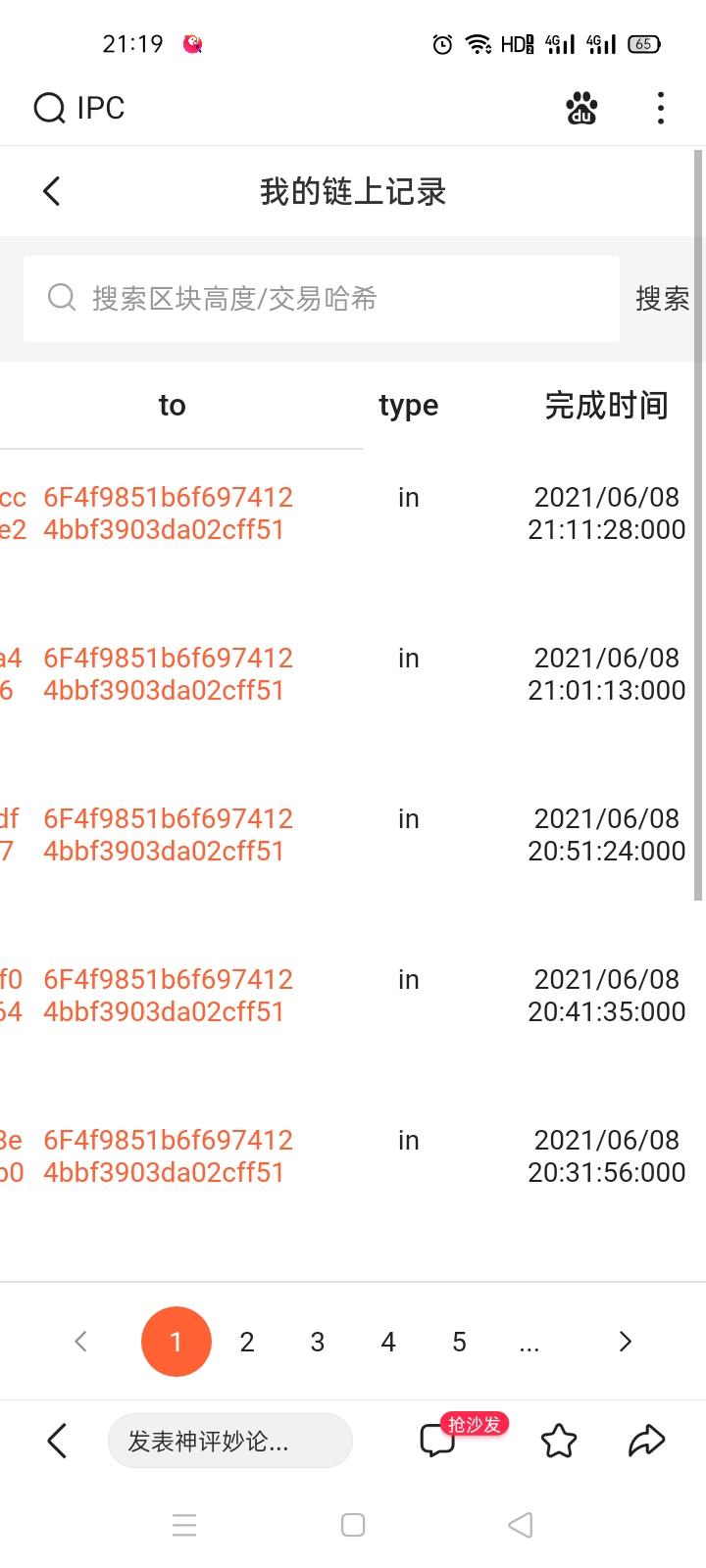Select the first 6F4f9851 address link
Viewport: 706px width, 1568px height.
[167, 514]
